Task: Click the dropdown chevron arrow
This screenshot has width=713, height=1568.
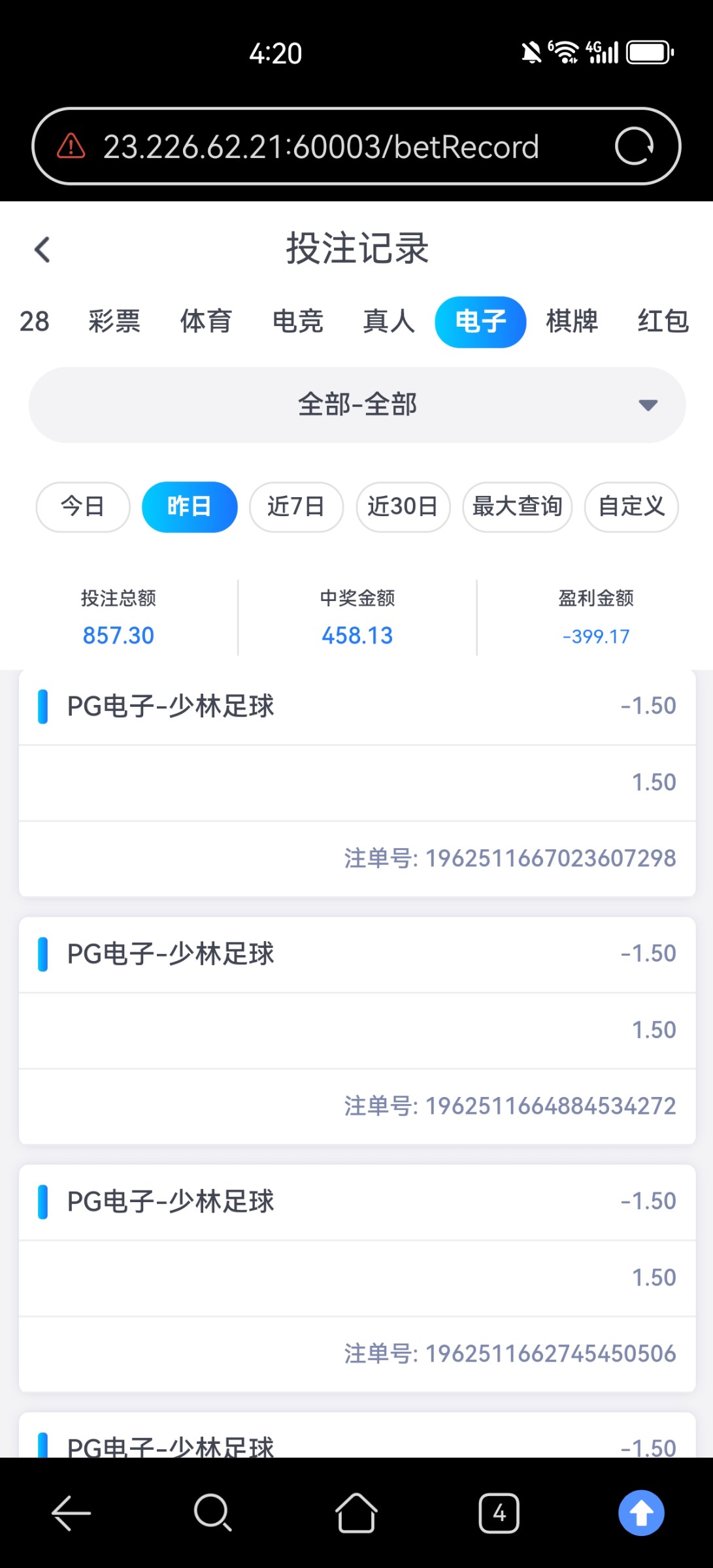Action: 647,405
